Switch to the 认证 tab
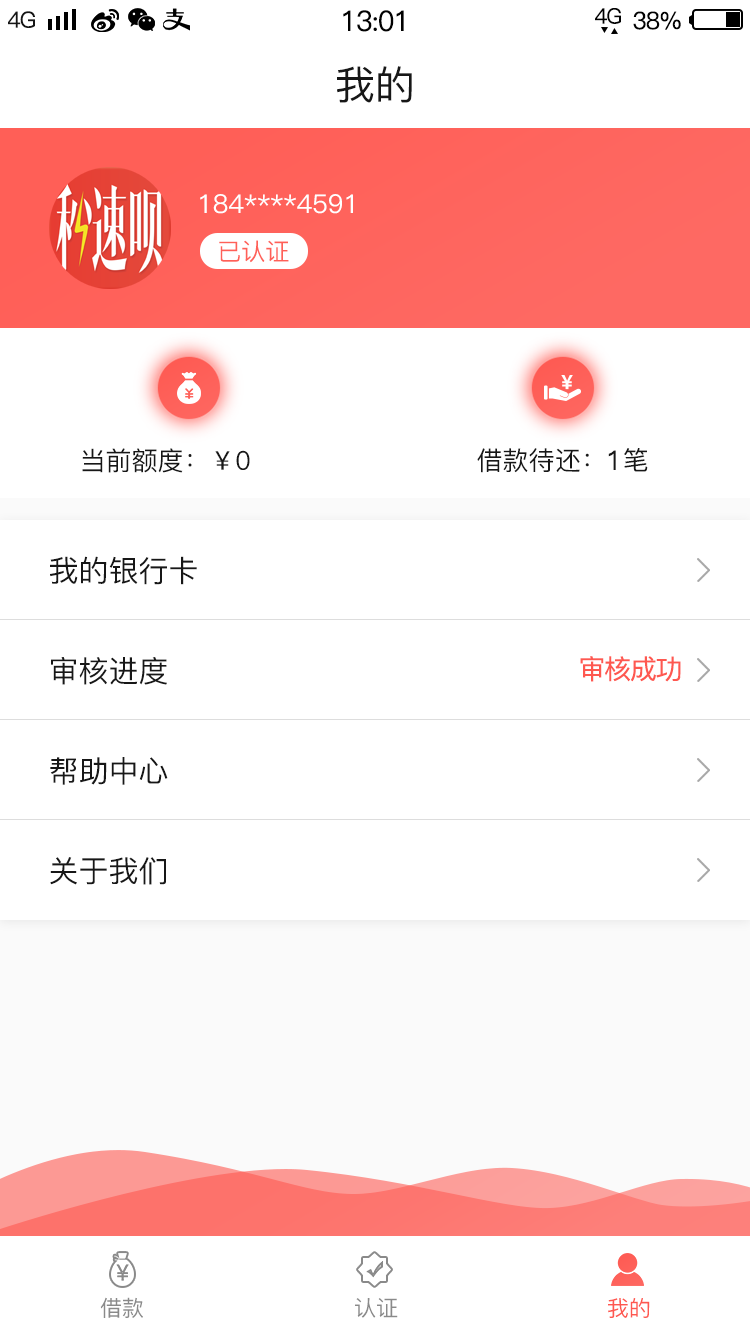The width and height of the screenshot is (750, 1334). coord(375,1285)
